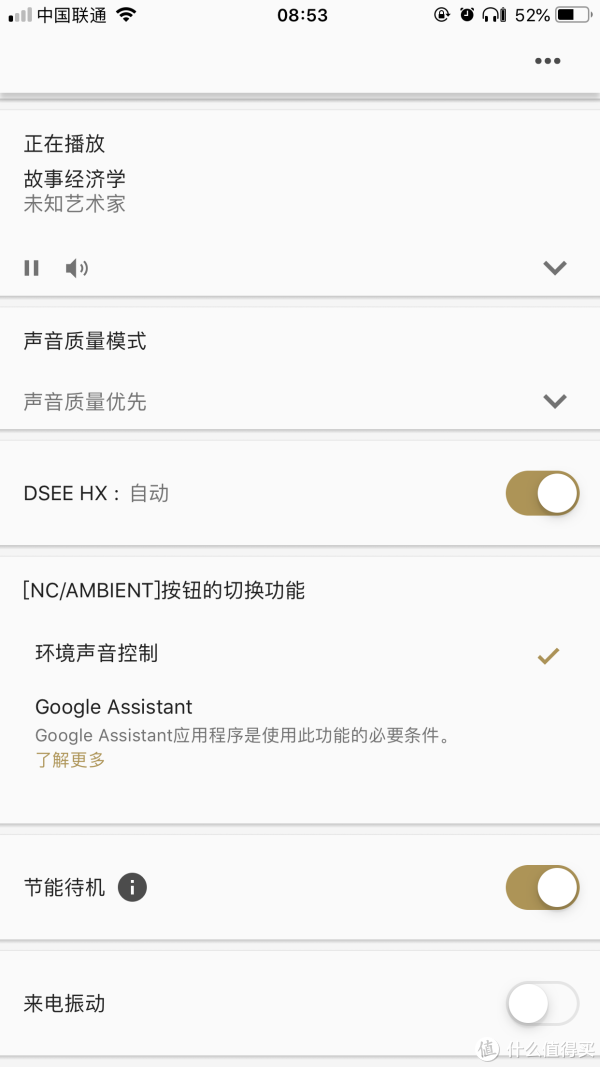600x1067 pixels.
Task: Enable the 来电振动 switch
Action: pyautogui.click(x=542, y=1003)
